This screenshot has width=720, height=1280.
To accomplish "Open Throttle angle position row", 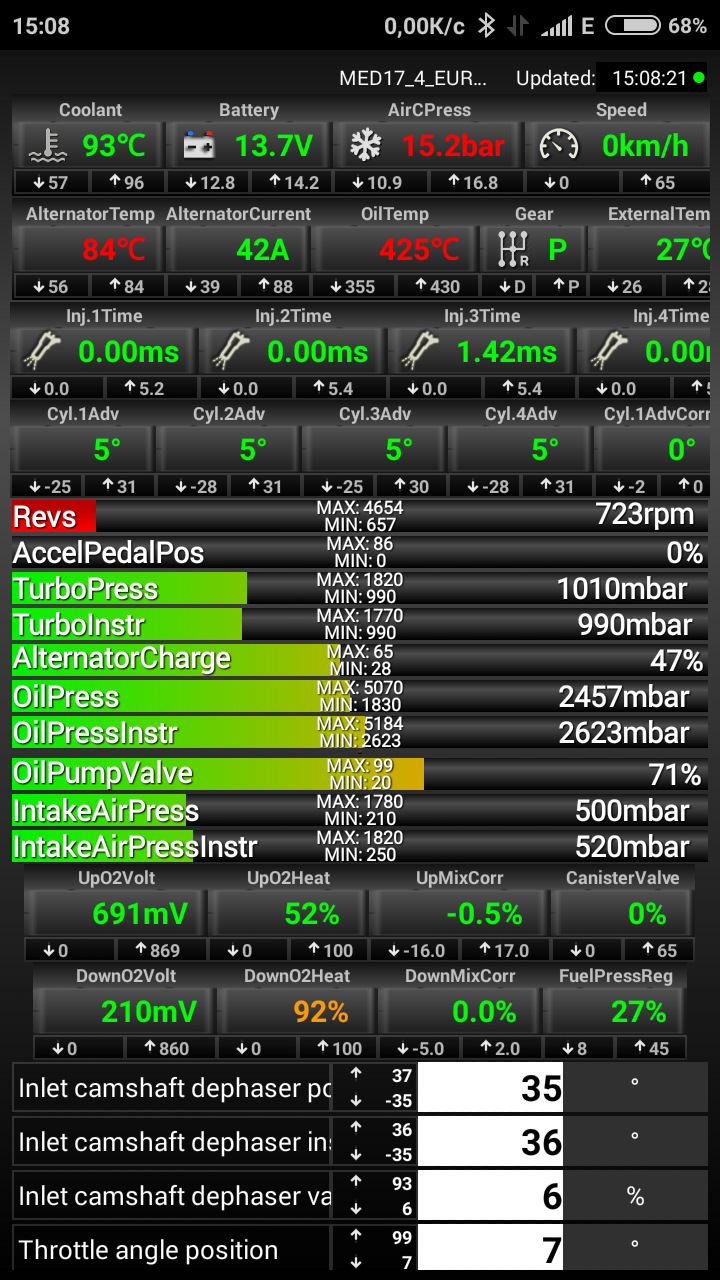I will coord(360,1250).
